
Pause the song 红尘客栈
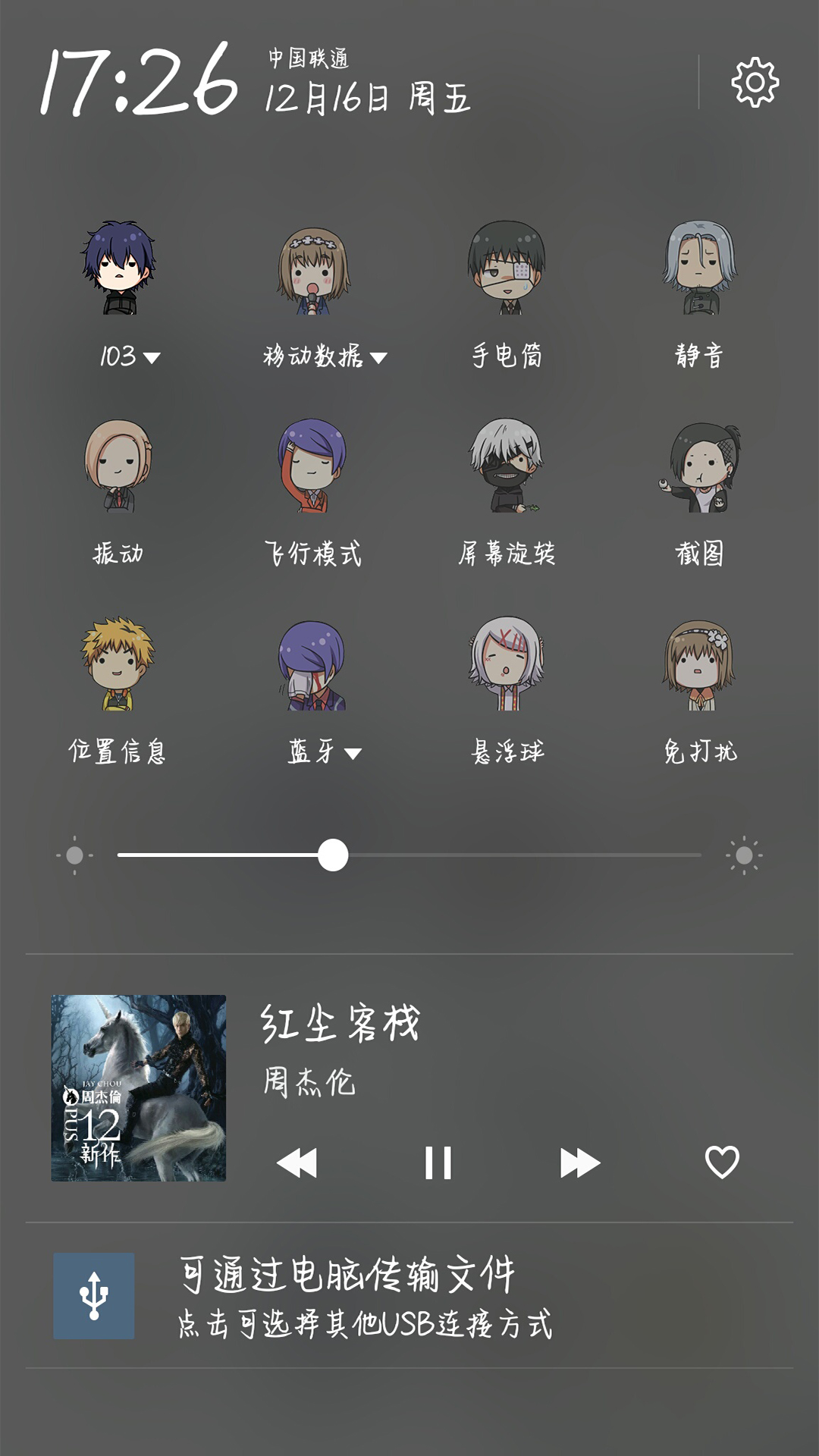pyautogui.click(x=438, y=1163)
